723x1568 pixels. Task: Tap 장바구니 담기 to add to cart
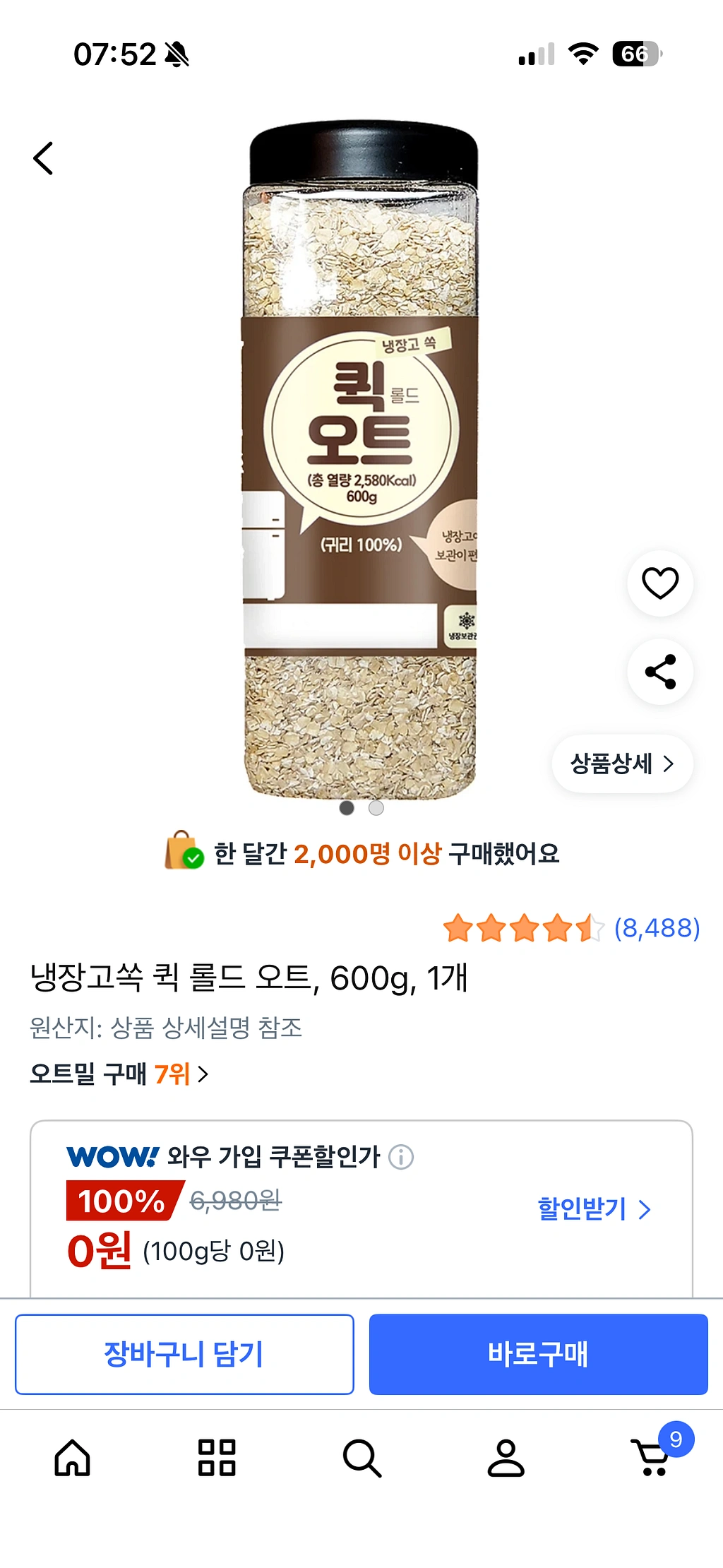coord(184,1354)
